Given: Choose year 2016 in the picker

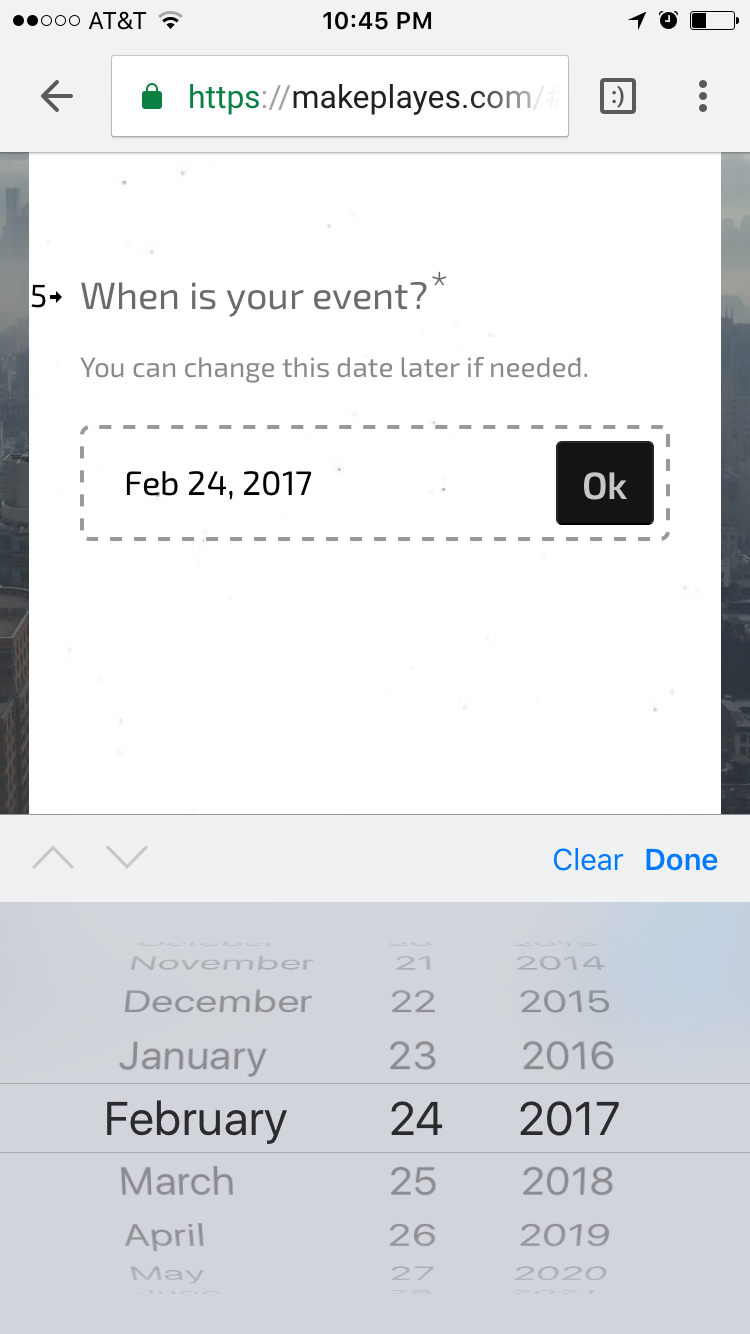Looking at the screenshot, I should (x=567, y=1056).
